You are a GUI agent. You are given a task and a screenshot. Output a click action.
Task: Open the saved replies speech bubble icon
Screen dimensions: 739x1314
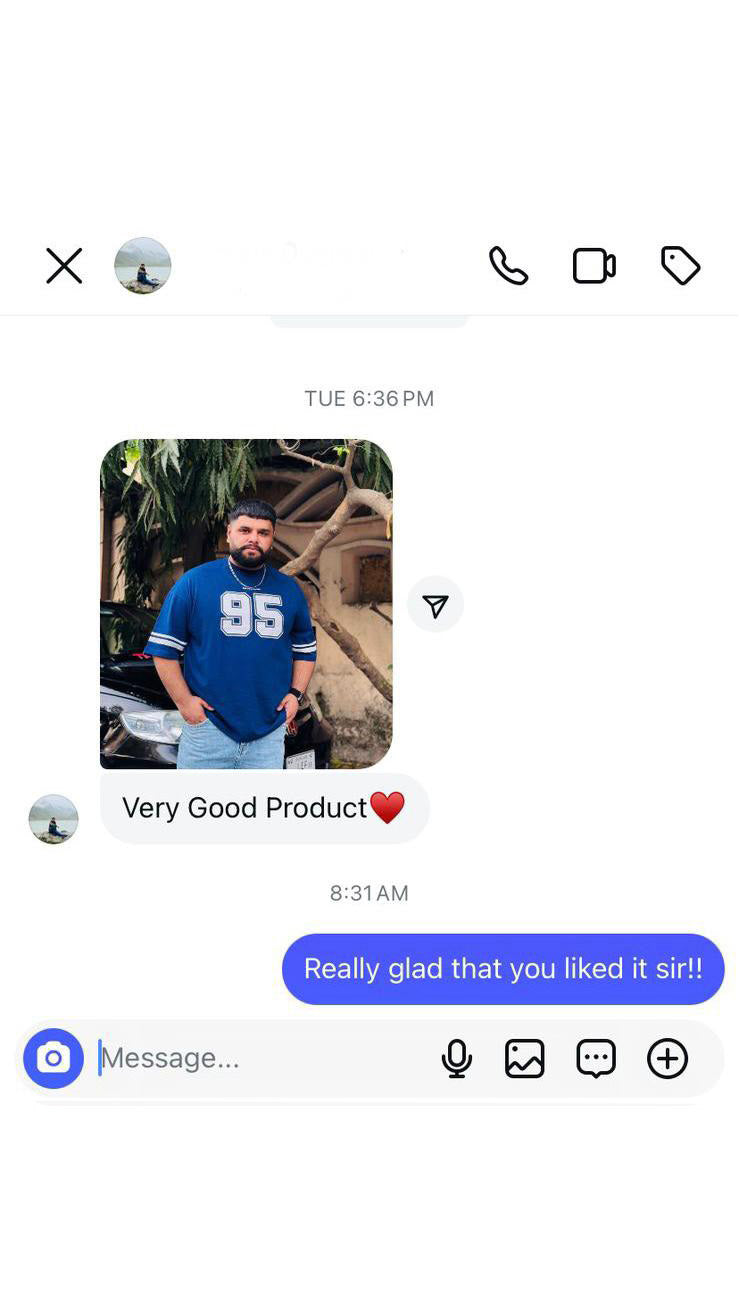pos(596,1058)
